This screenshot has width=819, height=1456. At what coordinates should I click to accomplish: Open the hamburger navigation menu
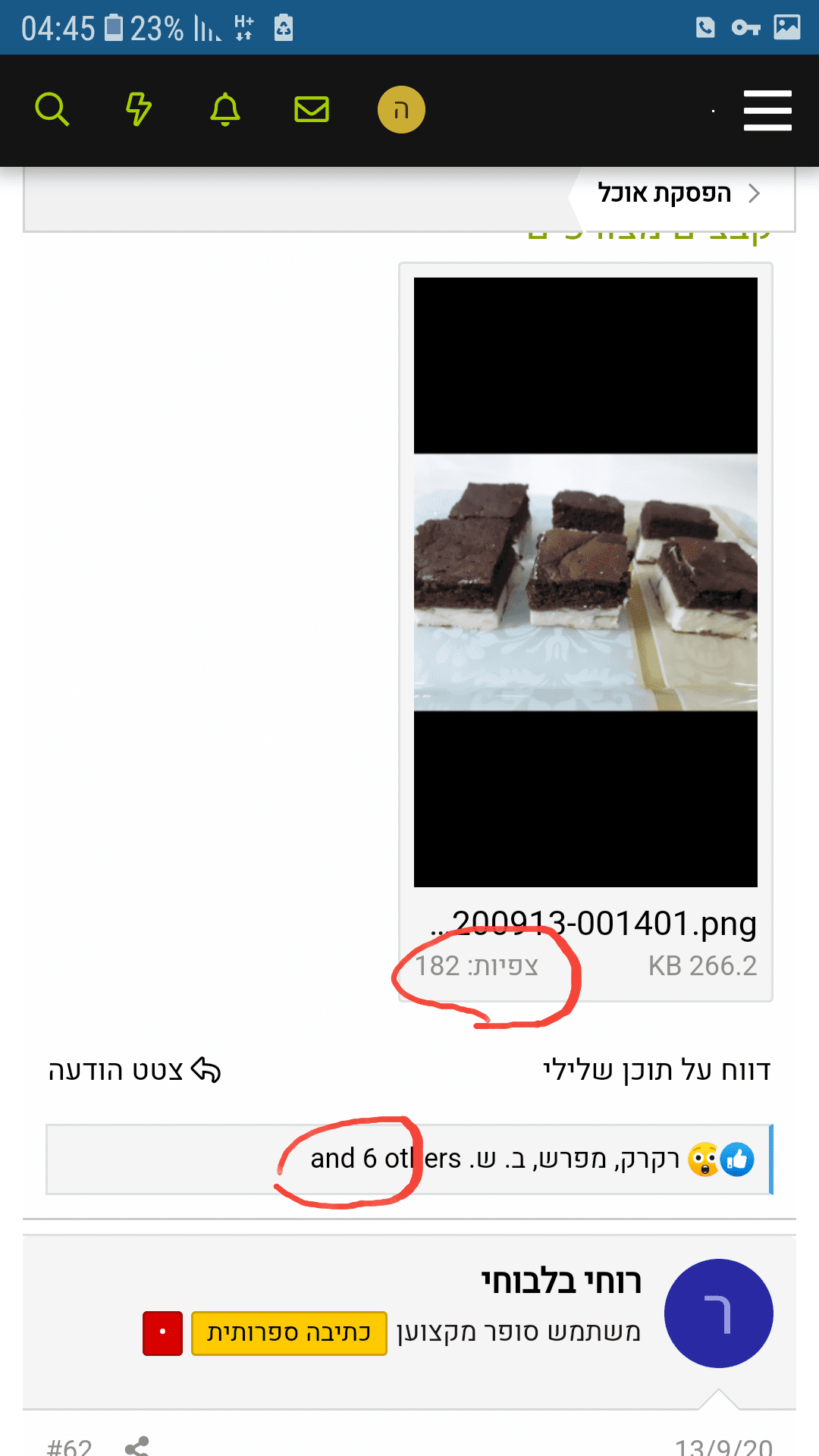coord(767,111)
